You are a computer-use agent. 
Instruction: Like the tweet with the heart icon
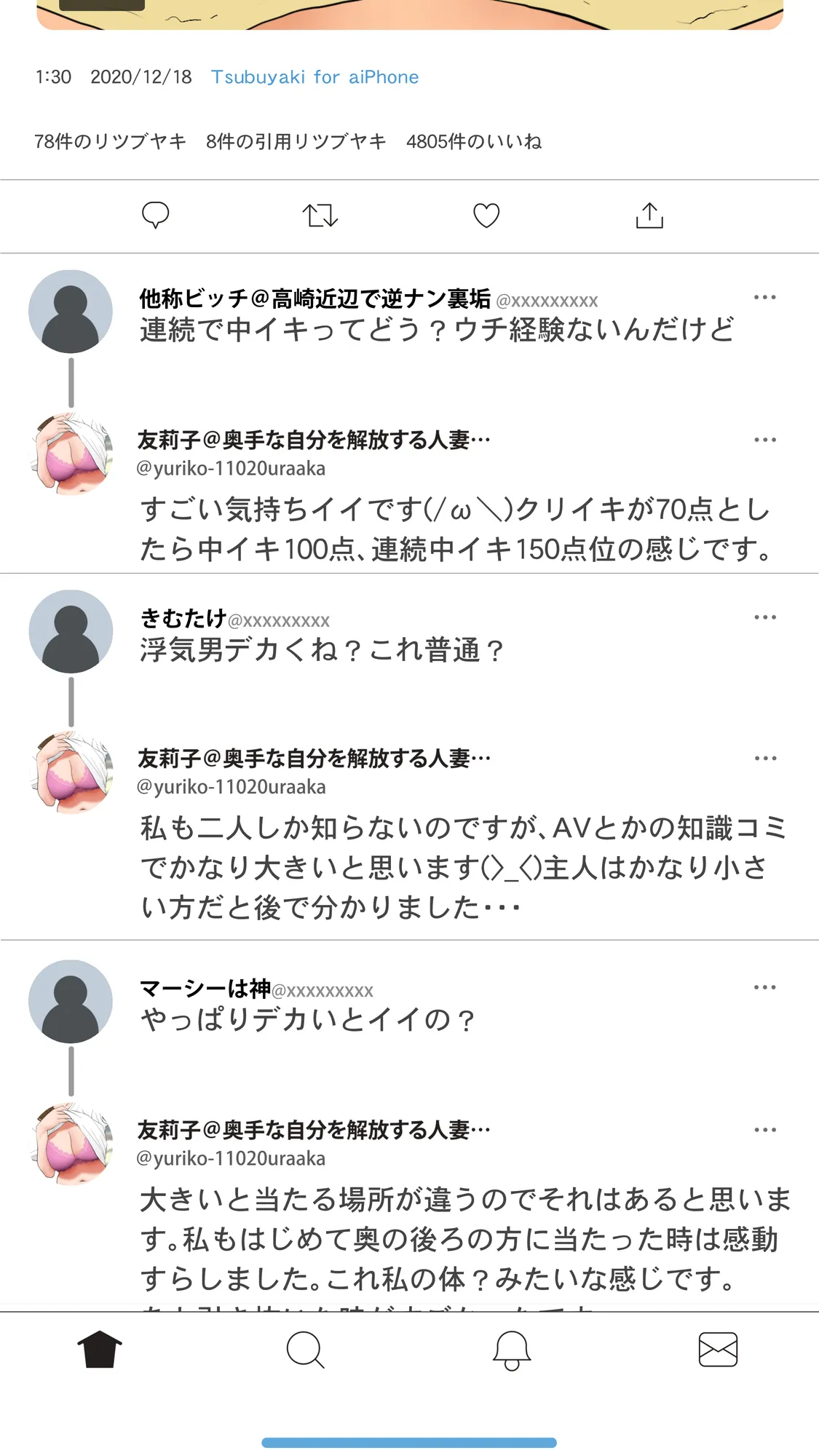click(x=486, y=215)
